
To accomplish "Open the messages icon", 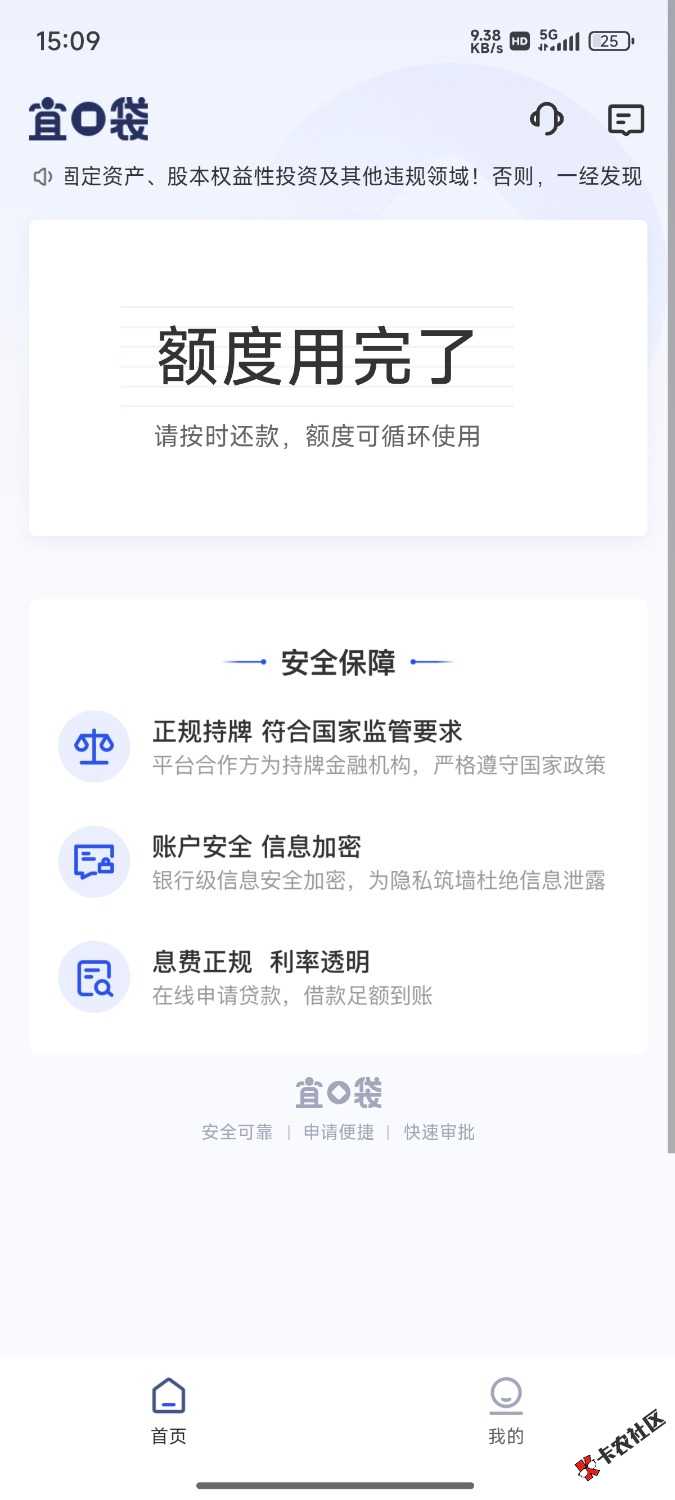I will point(626,120).
